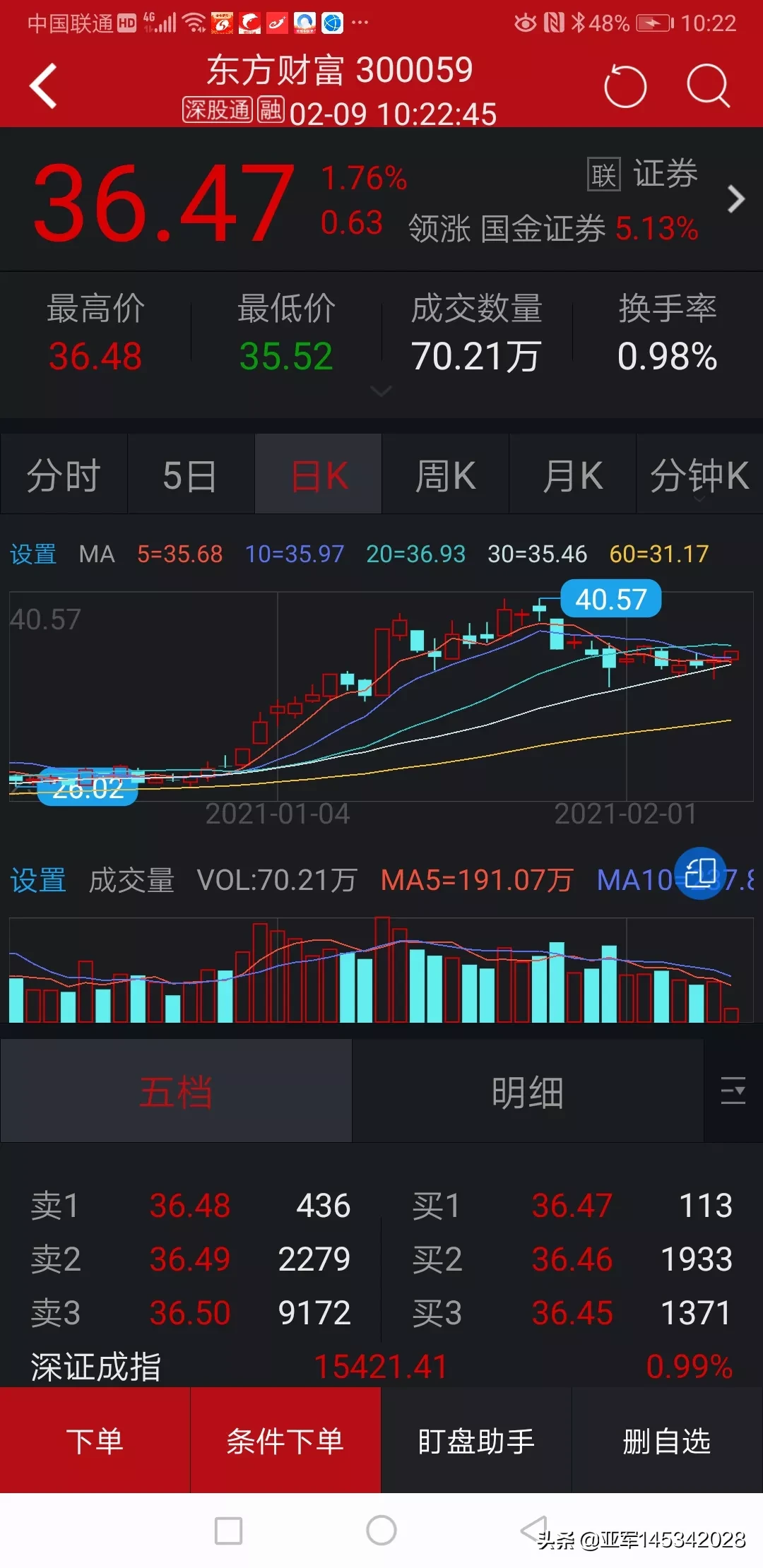Remove stock via 删自选
The height and width of the screenshot is (1568, 763).
click(666, 1441)
